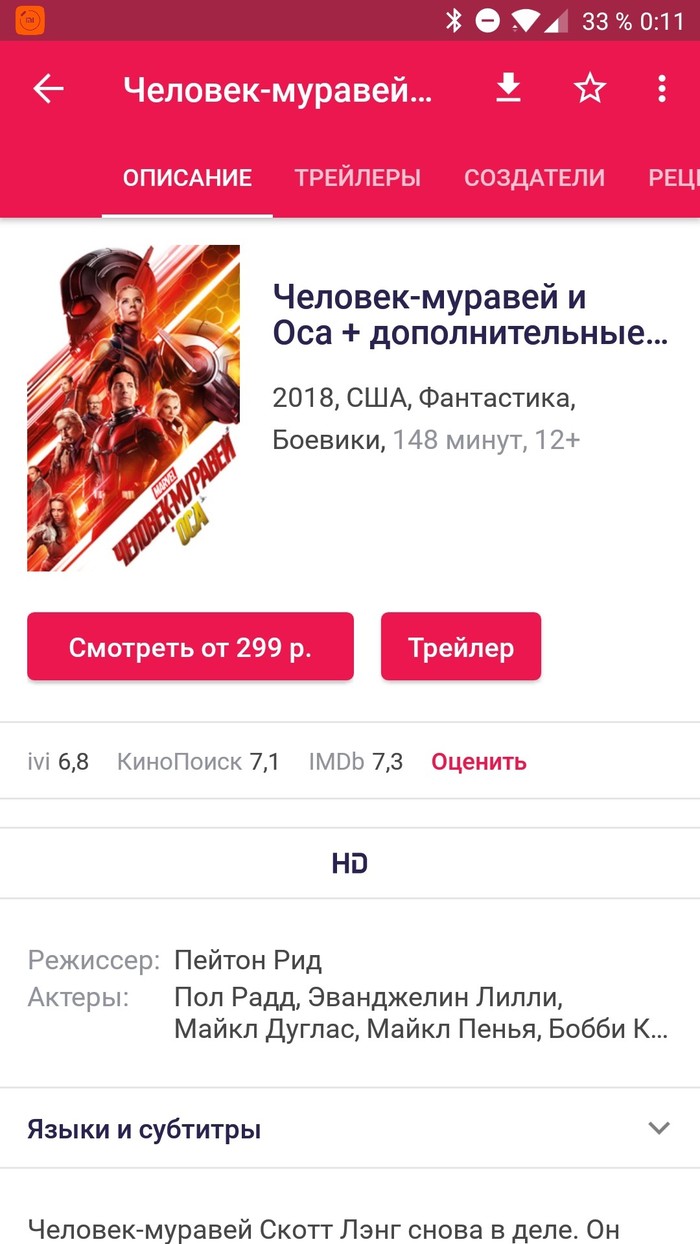This screenshot has width=700, height=1244.
Task: Rate the movie via Оценить link
Action: coord(478,762)
